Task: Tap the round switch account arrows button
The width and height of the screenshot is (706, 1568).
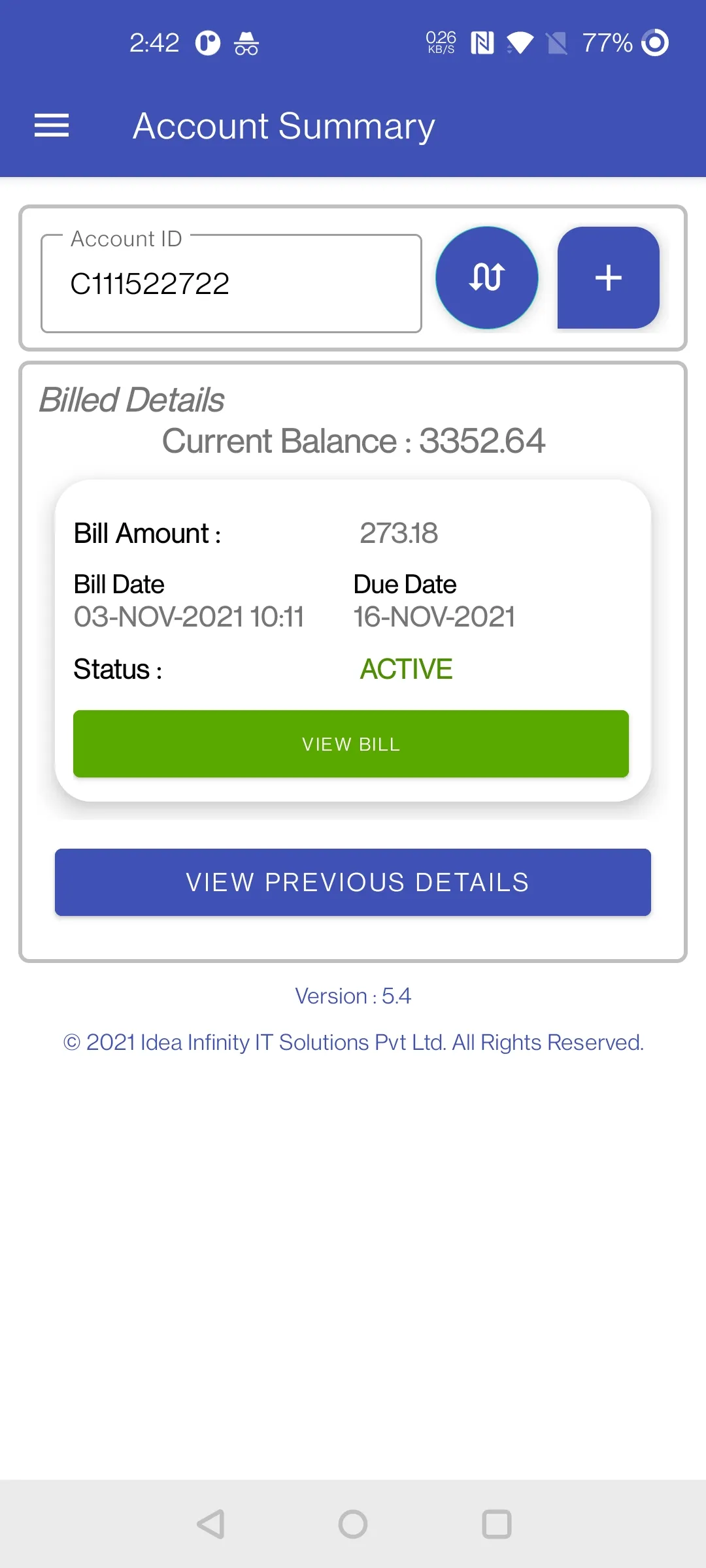Action: click(x=487, y=278)
